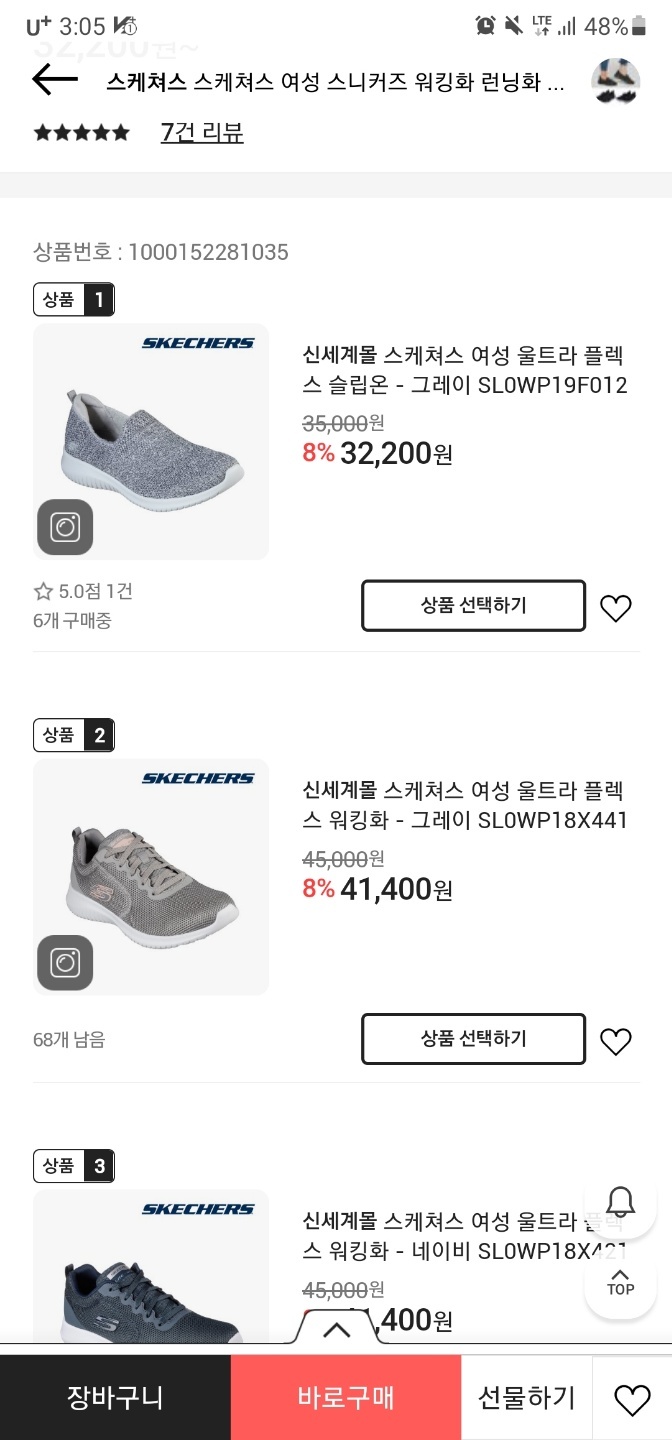Select 상품 선택하기 for SL0WP18X441 walking shoe
Screen dimensions: 672x1440
[473, 1039]
